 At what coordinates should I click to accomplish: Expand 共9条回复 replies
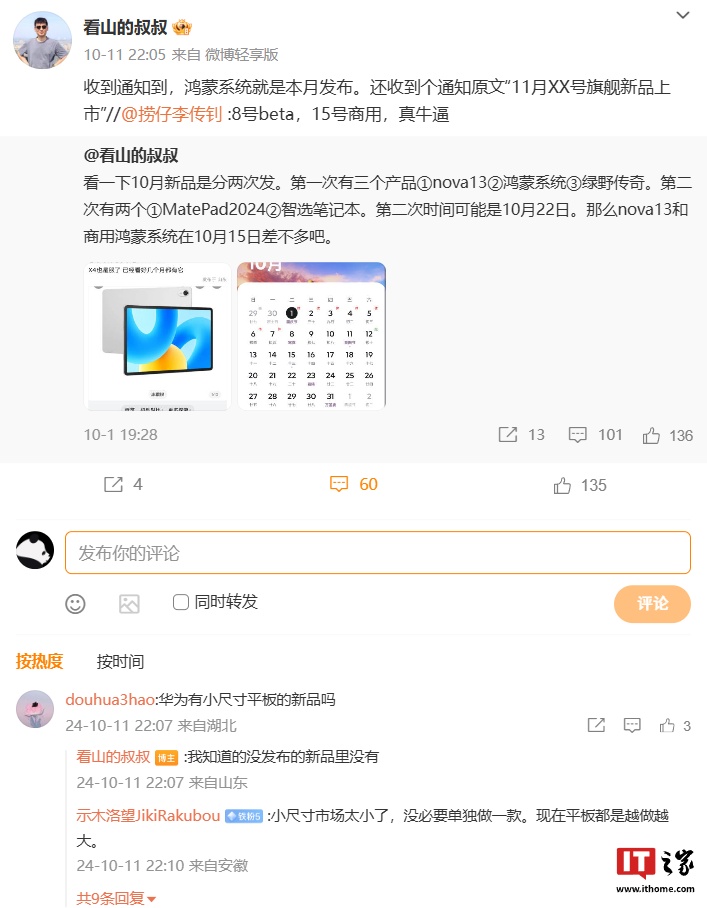(117, 898)
